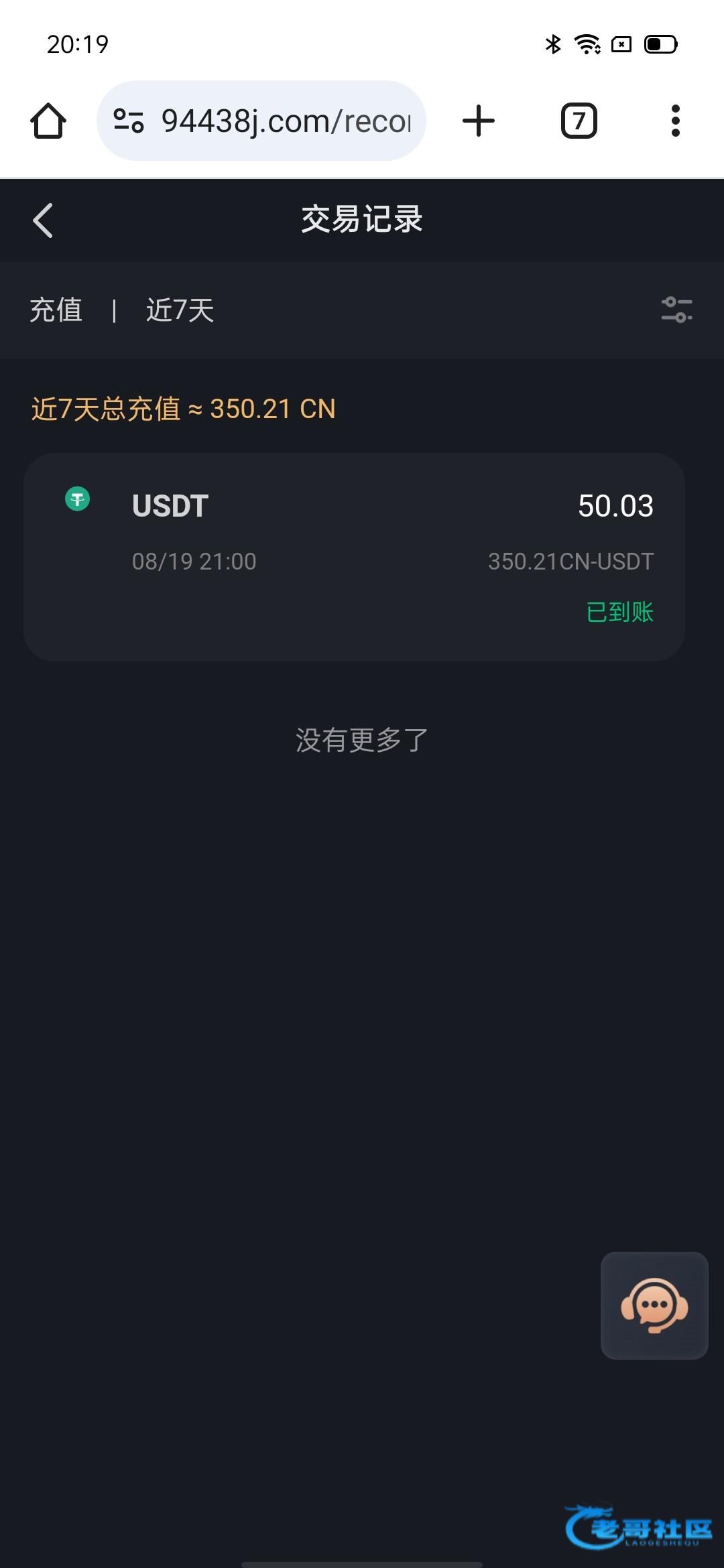View site info icon in address bar
This screenshot has height=1568, width=724.
129,121
